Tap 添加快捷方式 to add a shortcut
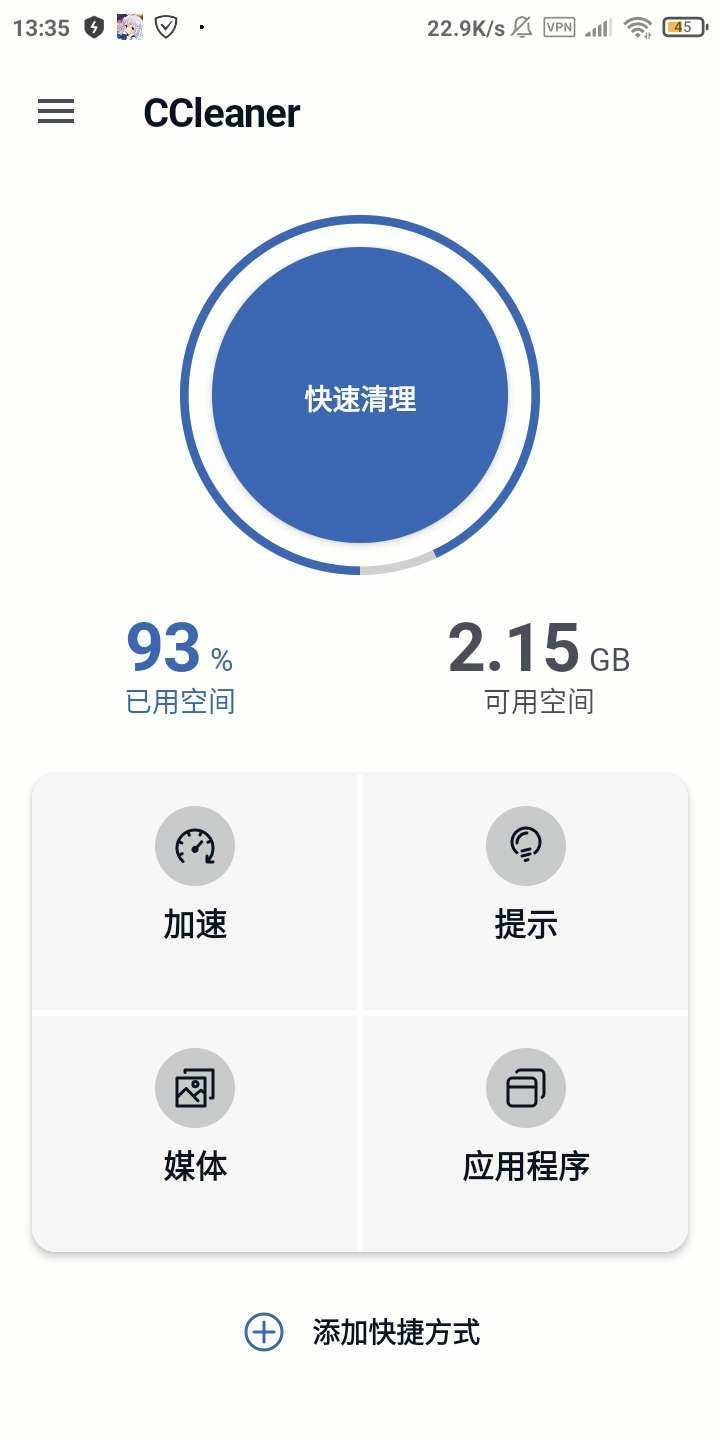Viewport: 720px width, 1440px height. click(362, 1332)
